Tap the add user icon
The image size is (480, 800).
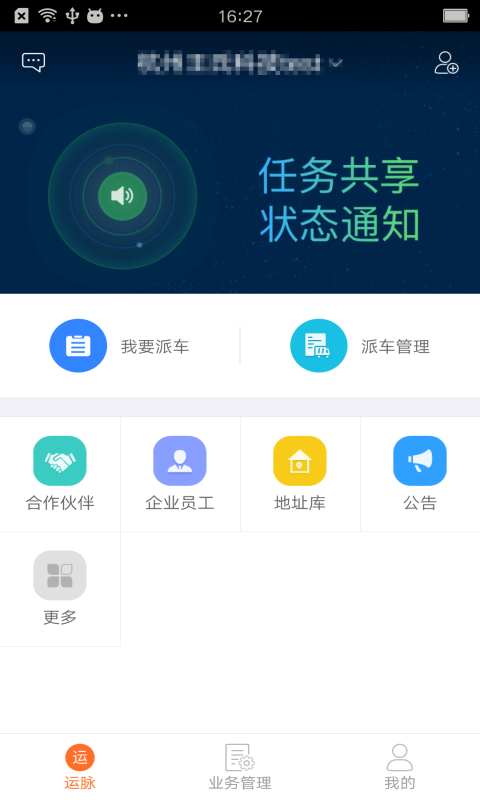pyautogui.click(x=446, y=63)
